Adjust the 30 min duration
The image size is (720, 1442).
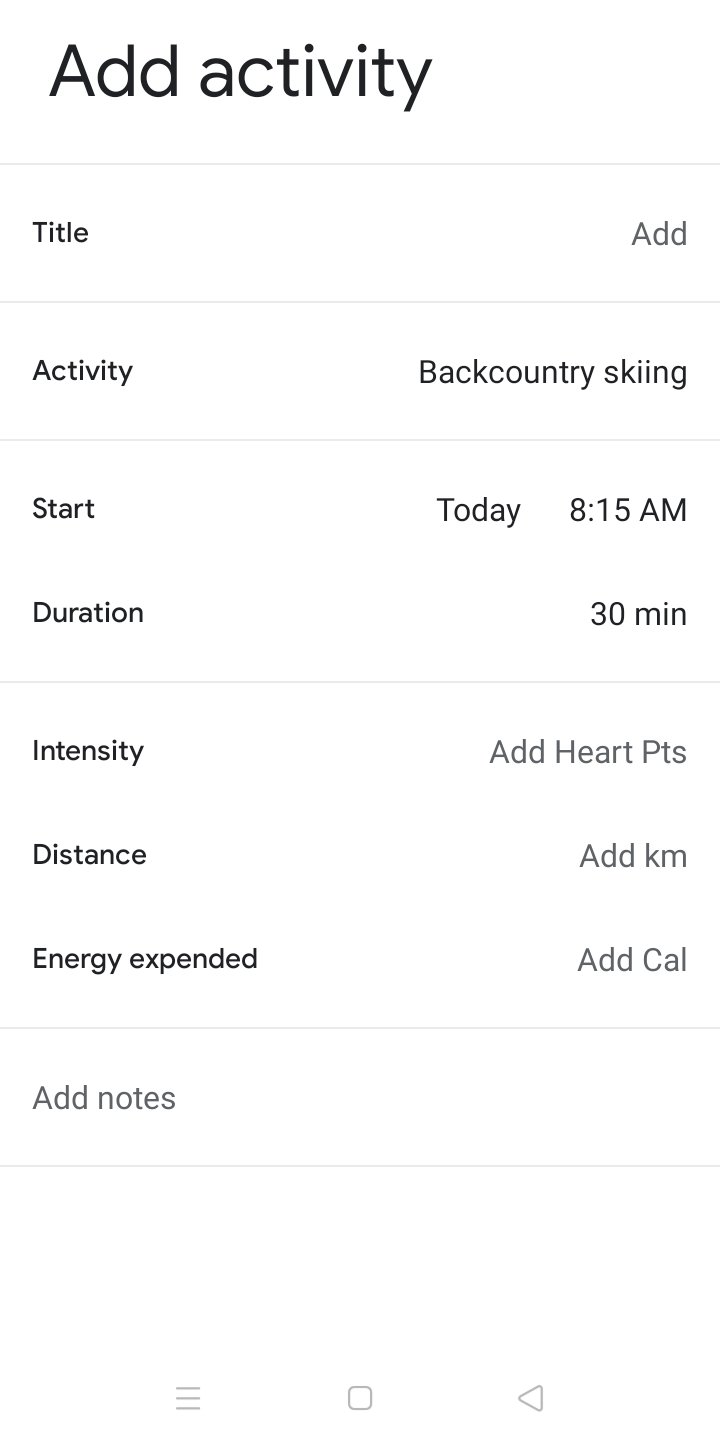coord(360,613)
